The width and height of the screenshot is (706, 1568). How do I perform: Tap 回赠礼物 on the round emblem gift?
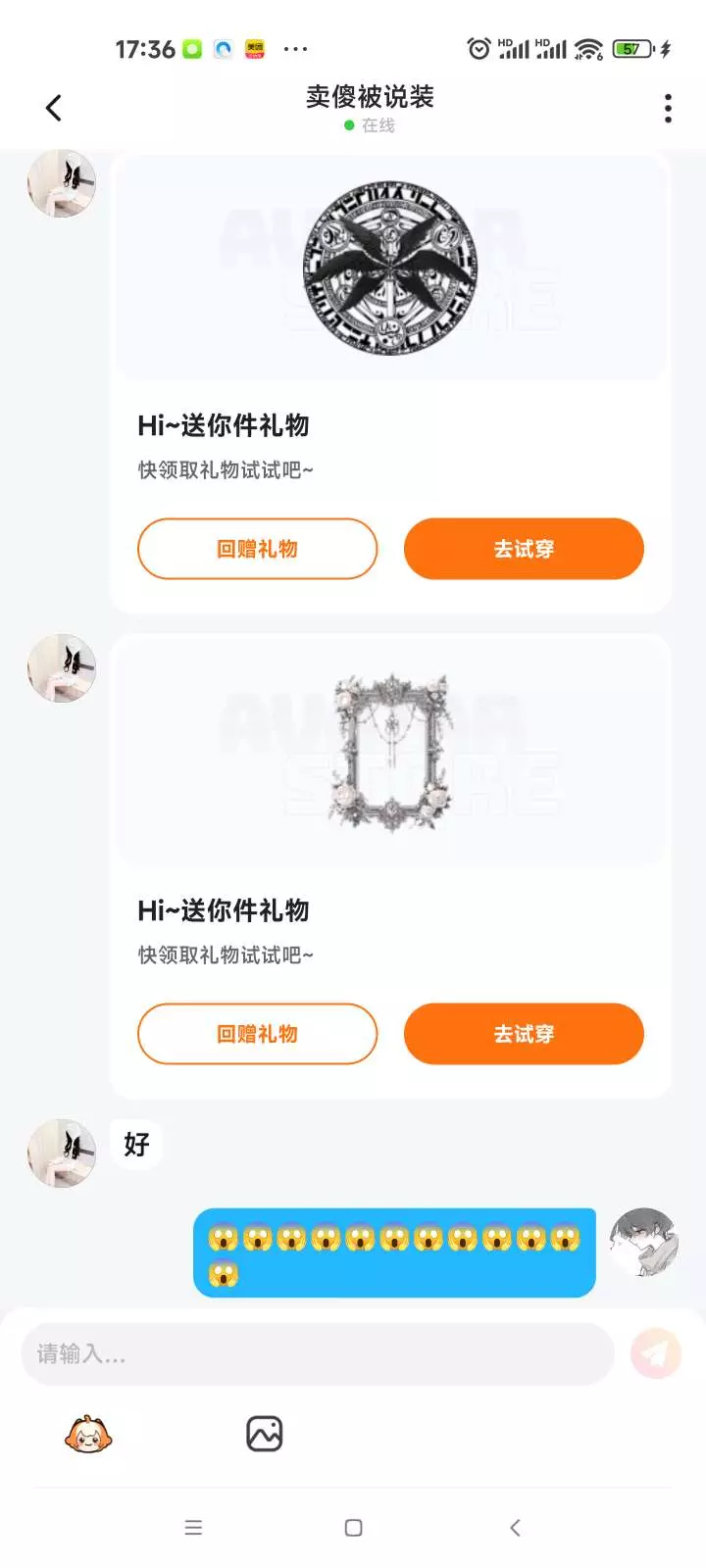[257, 549]
